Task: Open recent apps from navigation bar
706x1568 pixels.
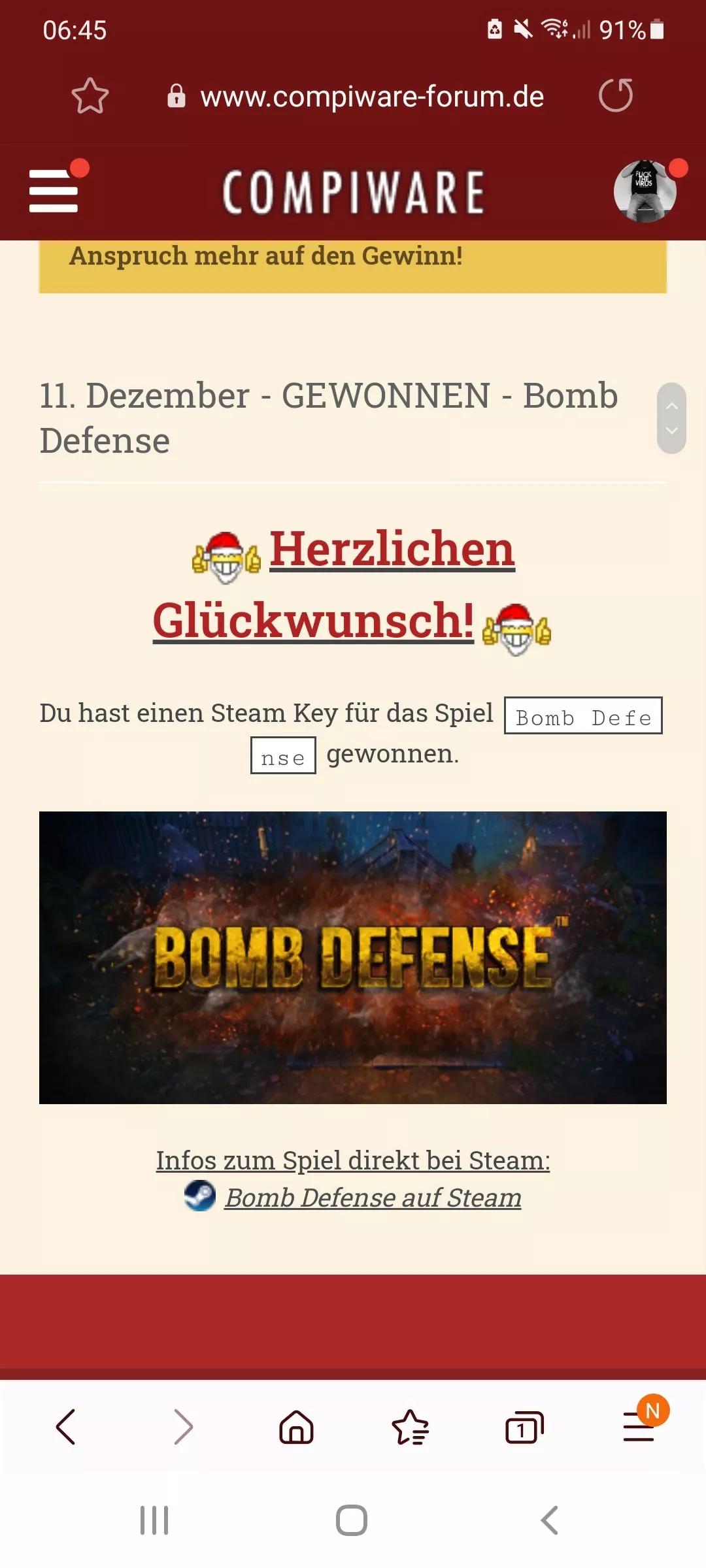Action: pyautogui.click(x=154, y=1520)
